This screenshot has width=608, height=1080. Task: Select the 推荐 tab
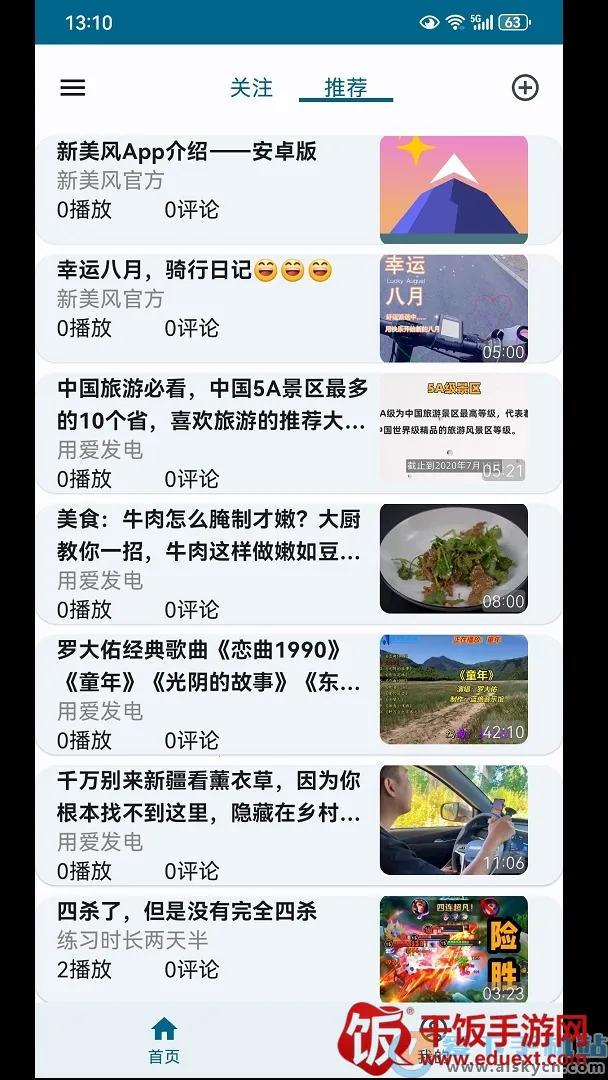click(346, 88)
